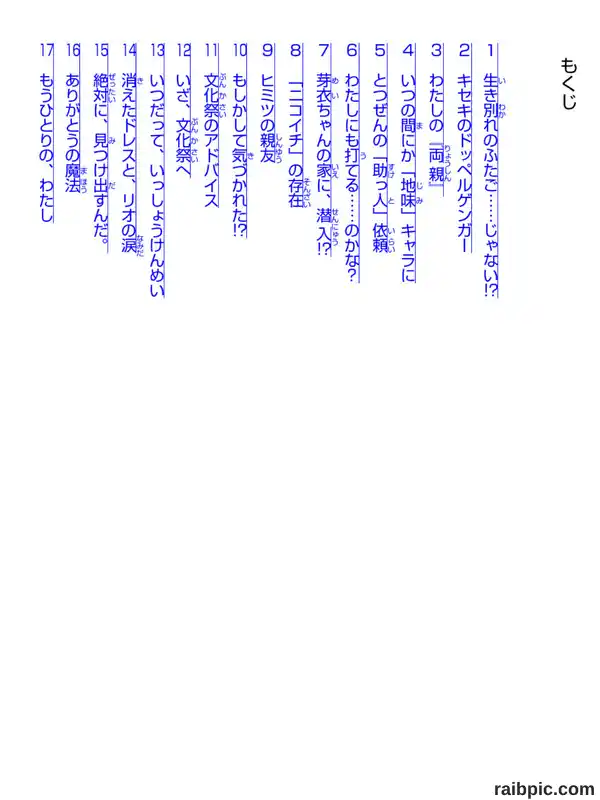Screen dimensions: 600x800
Task: Jump to chapter 4 いつの間にか「地味」キャラに
Action: pos(409,163)
